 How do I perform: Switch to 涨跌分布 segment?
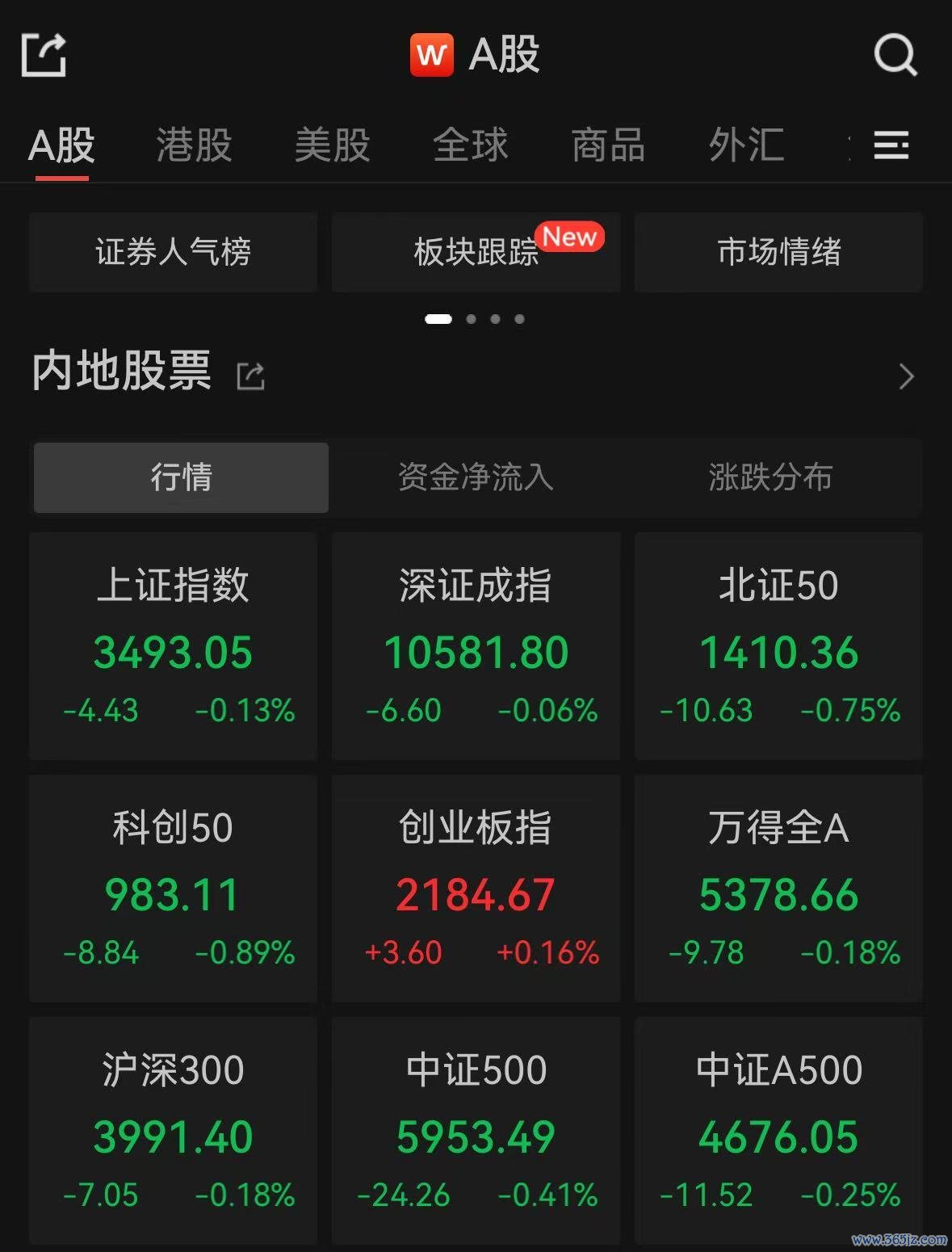click(x=770, y=477)
